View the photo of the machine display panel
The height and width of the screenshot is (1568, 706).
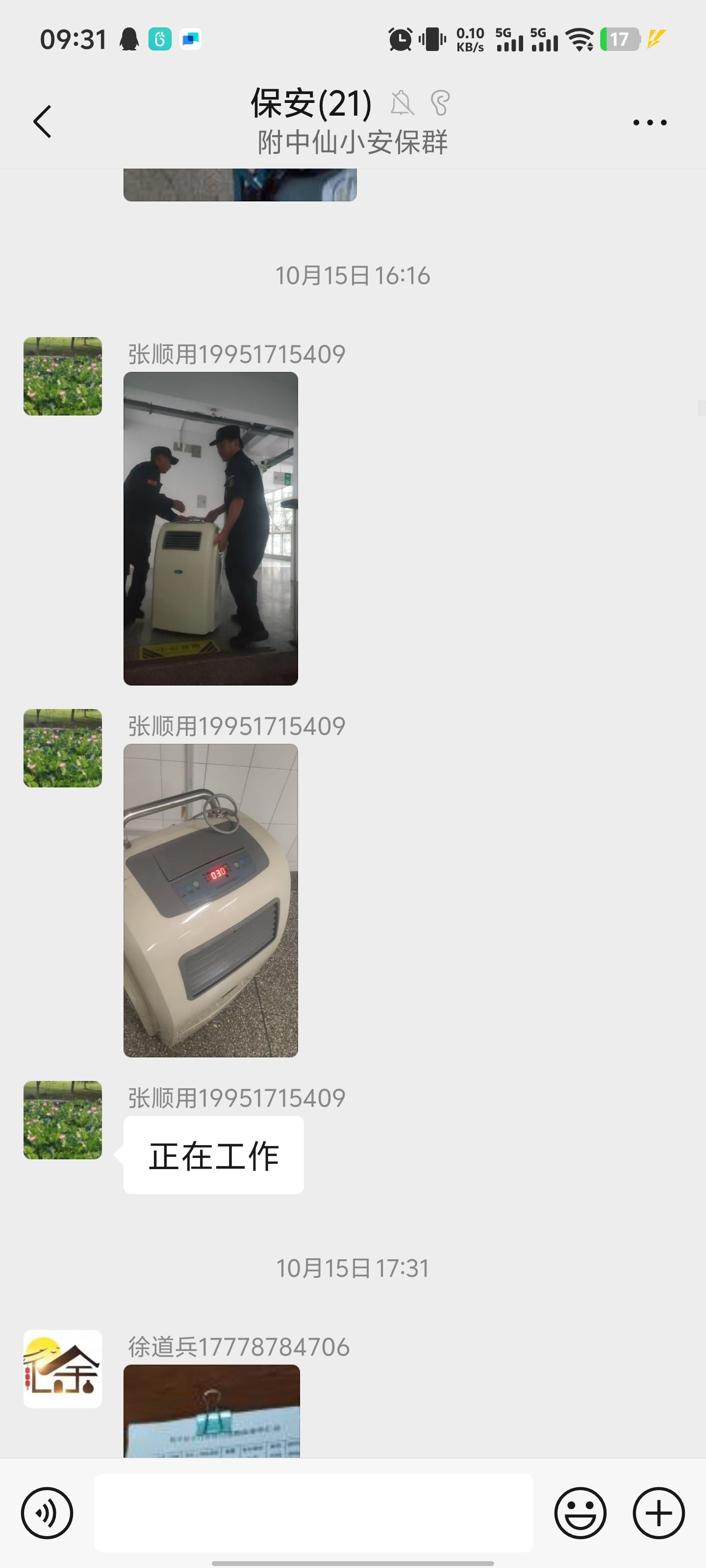pyautogui.click(x=211, y=900)
